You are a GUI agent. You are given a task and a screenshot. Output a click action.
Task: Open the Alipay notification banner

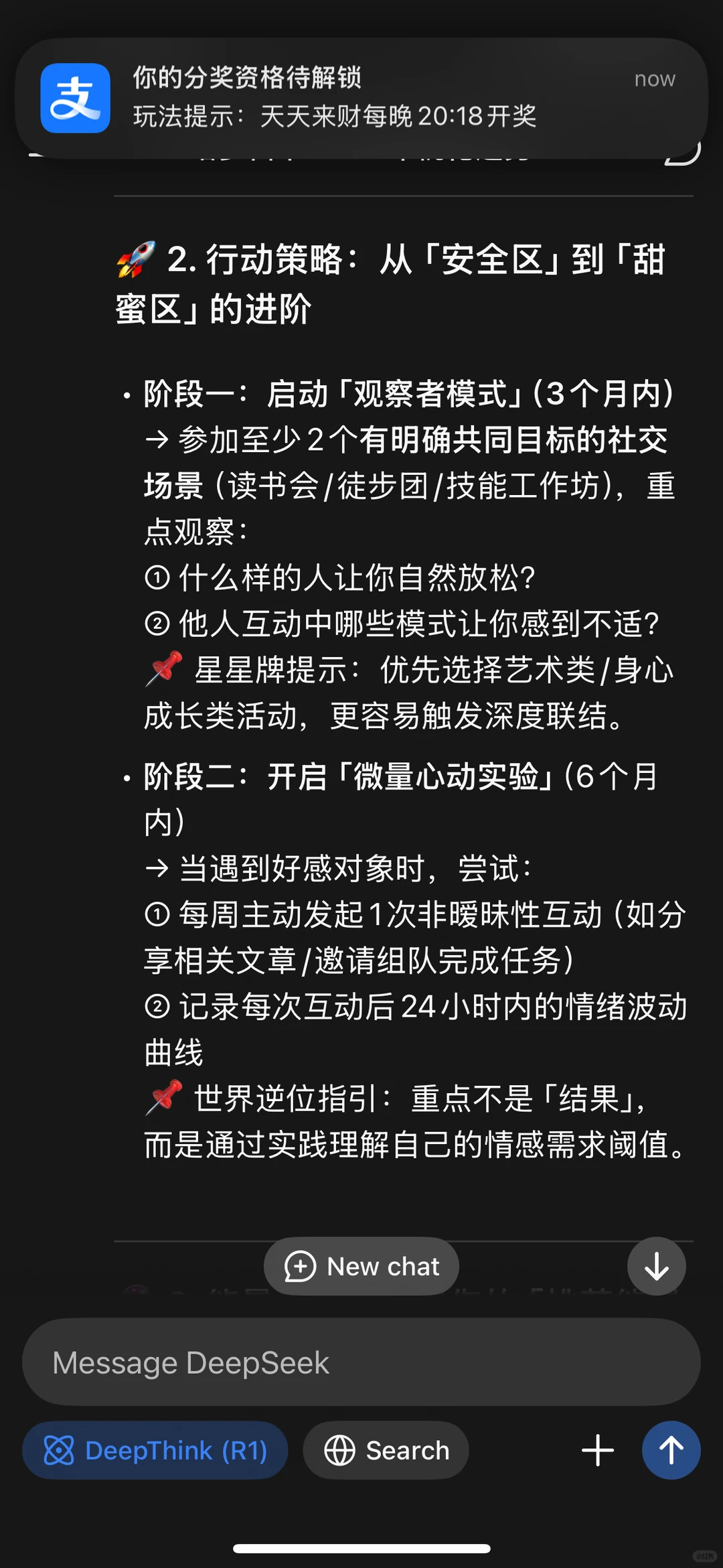coord(361,98)
